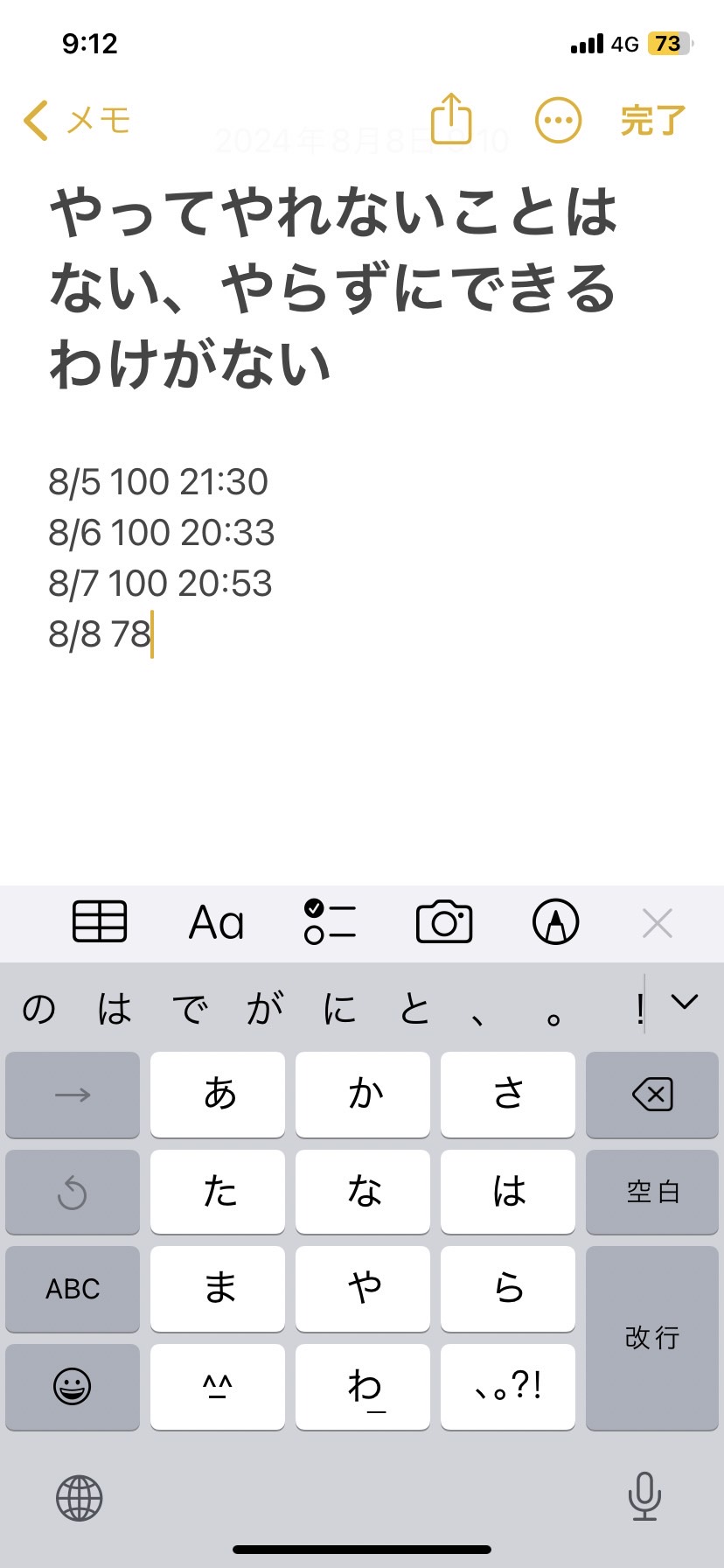Tap the globe to switch keyboards
The image size is (724, 1568).
pos(80,1498)
